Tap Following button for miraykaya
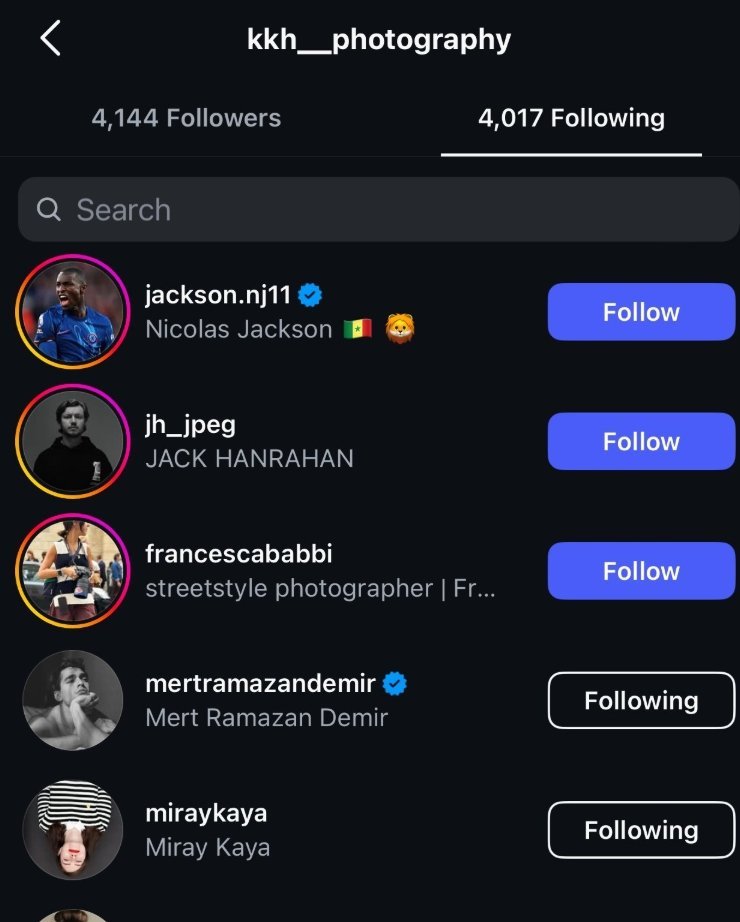This screenshot has height=922, width=740. (641, 830)
